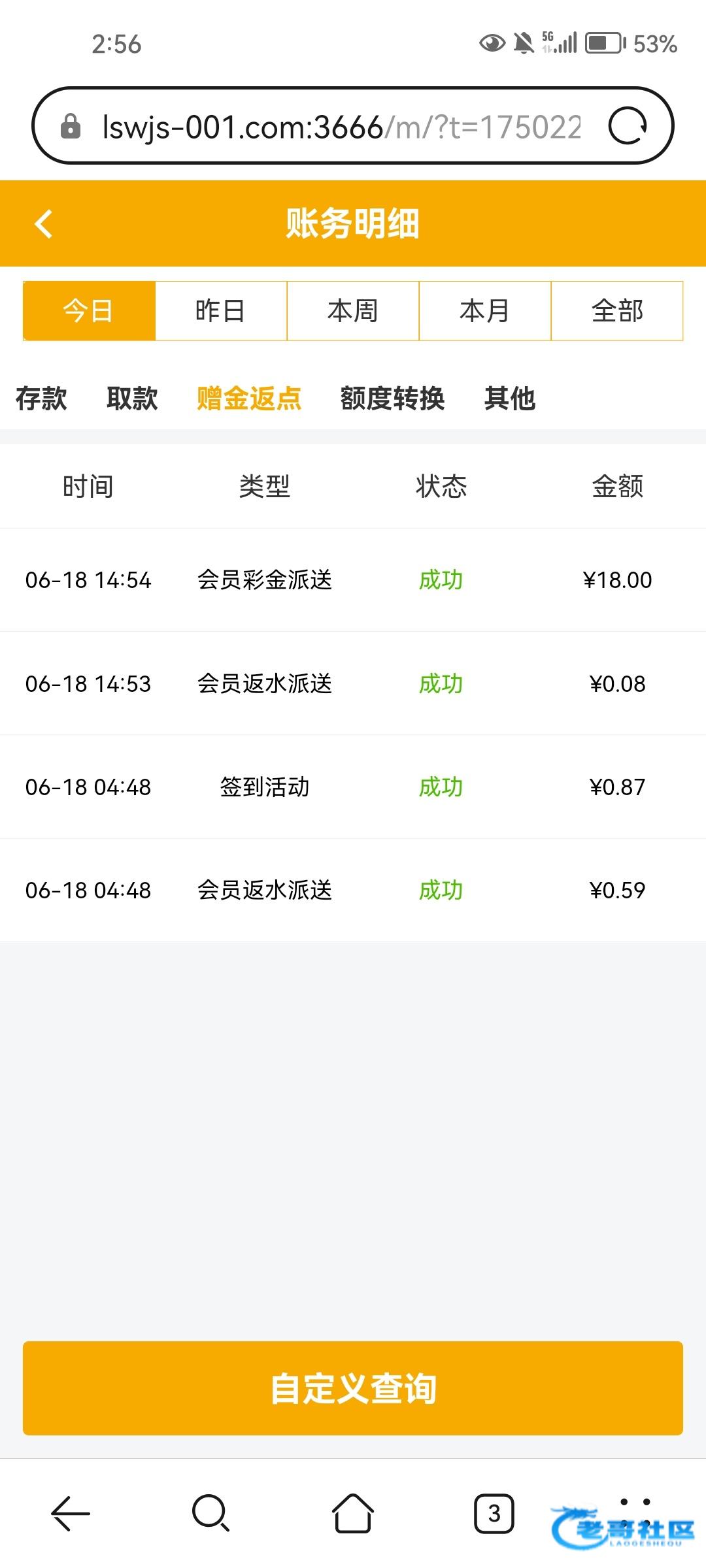Open the 存款 category tab
706x1568 pixels.
tap(41, 398)
